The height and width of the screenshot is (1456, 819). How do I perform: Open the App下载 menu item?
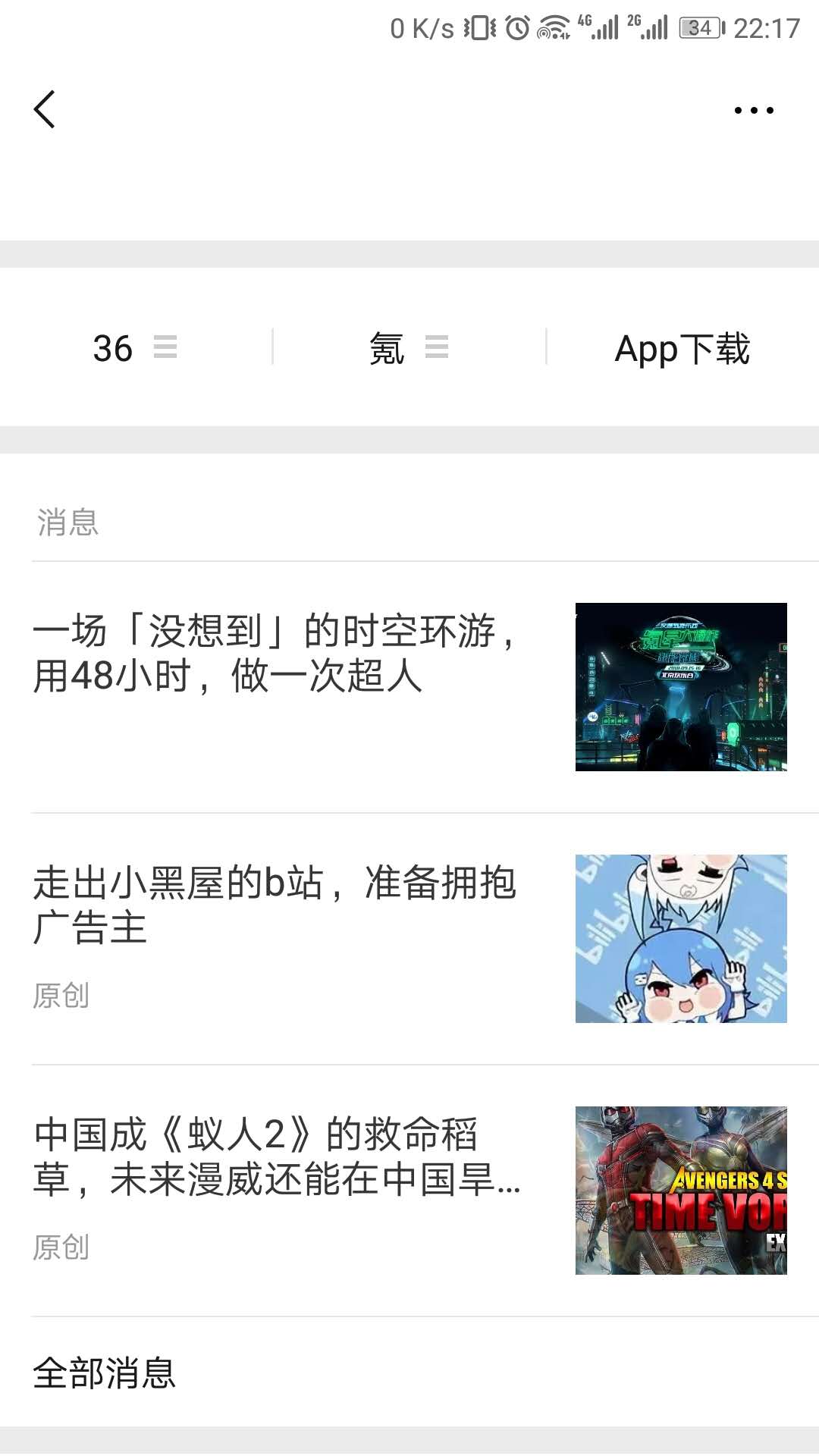[x=682, y=348]
